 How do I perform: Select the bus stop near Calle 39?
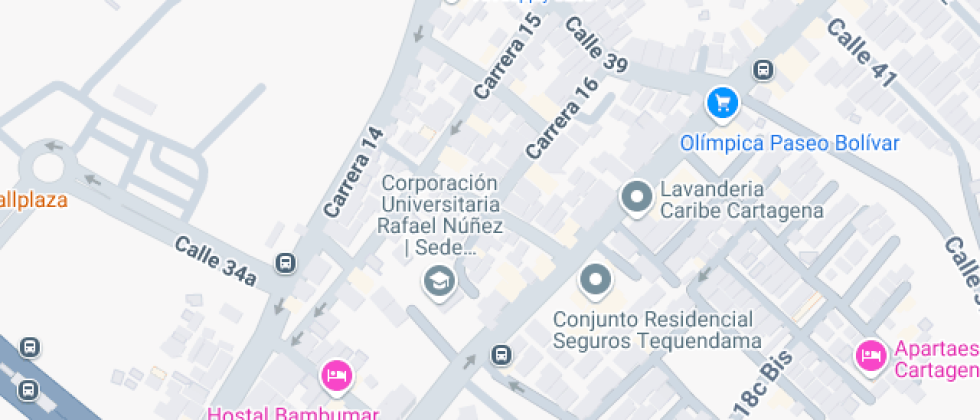click(x=763, y=70)
